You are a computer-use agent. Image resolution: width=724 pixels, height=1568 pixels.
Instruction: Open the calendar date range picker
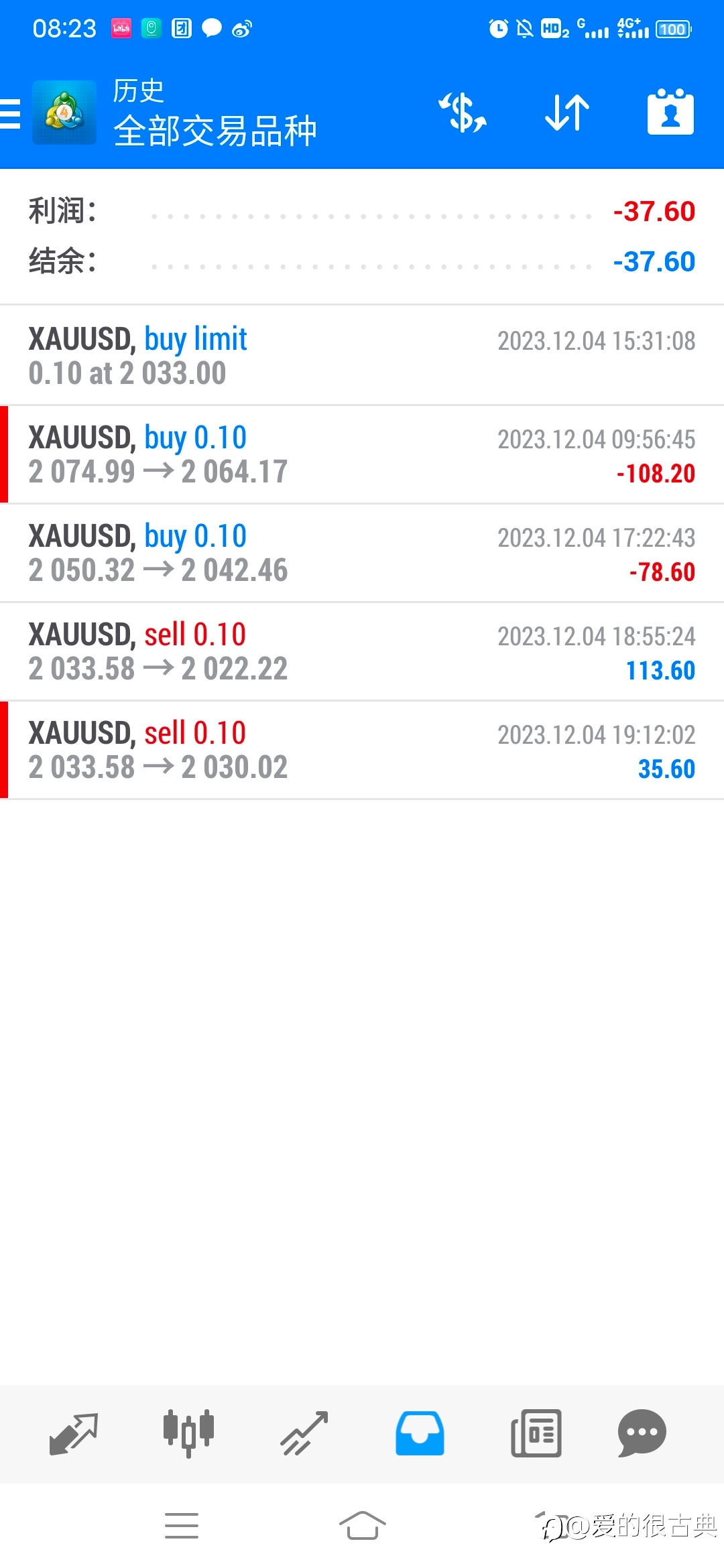coord(670,112)
